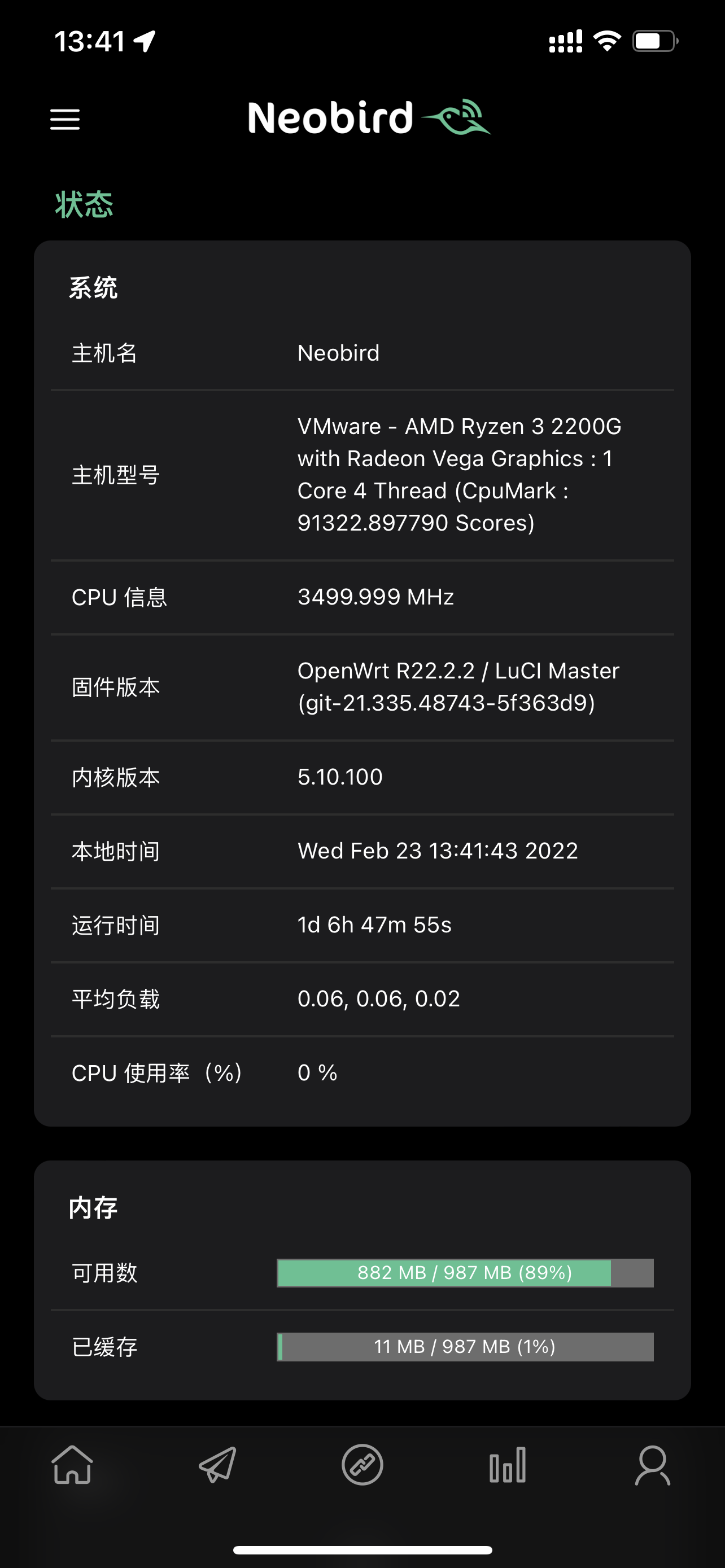Open the bar chart statistics tab

click(x=507, y=1465)
